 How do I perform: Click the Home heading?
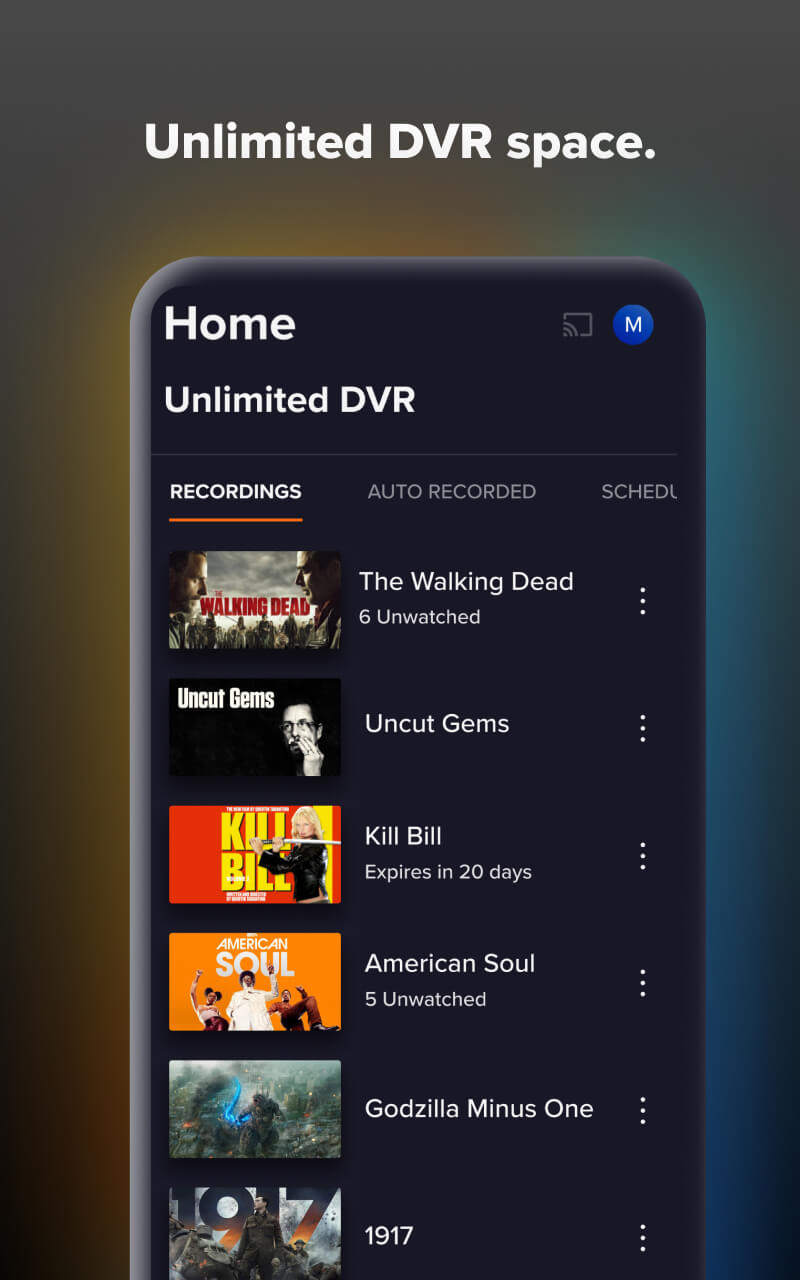click(x=229, y=323)
